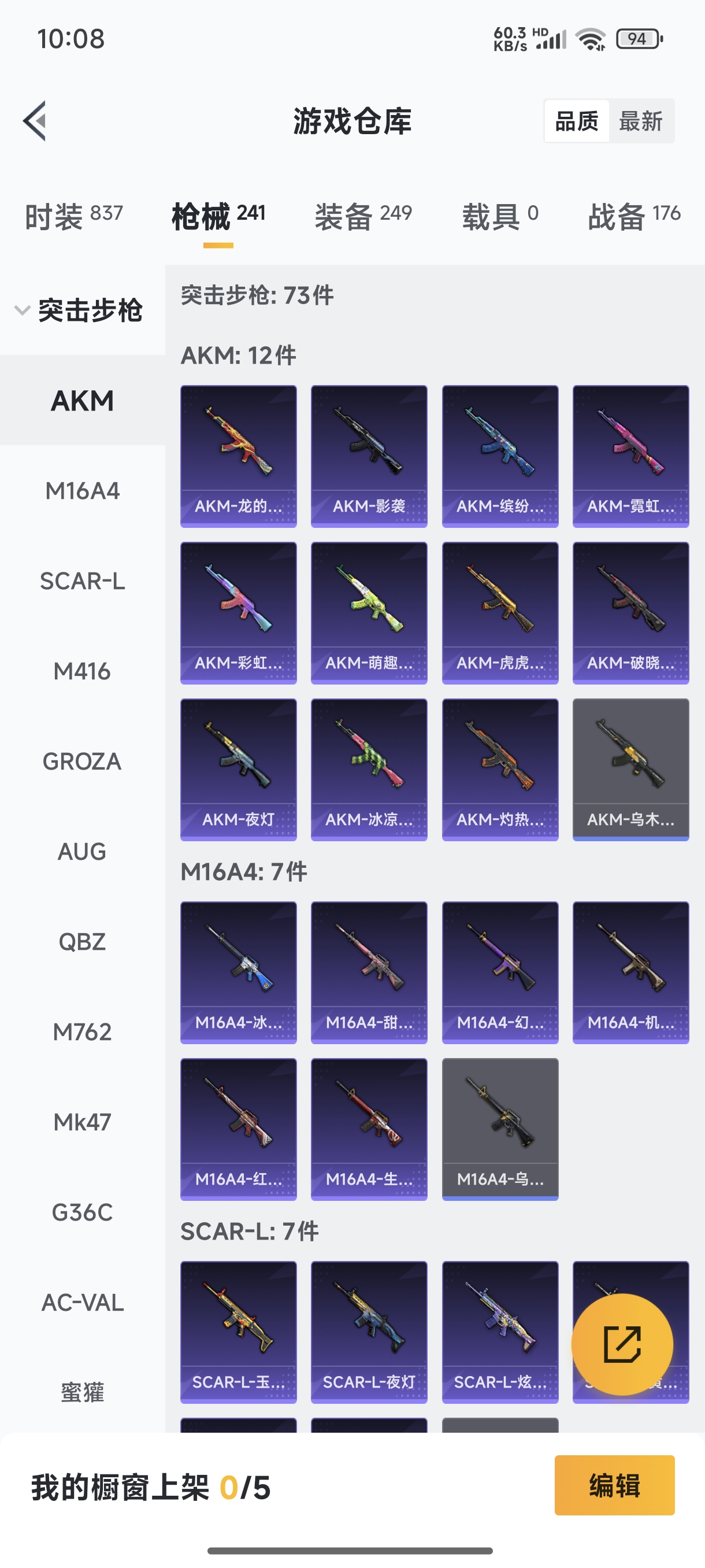Open the SCAR-L-夜灯 skin tile

(x=369, y=1332)
